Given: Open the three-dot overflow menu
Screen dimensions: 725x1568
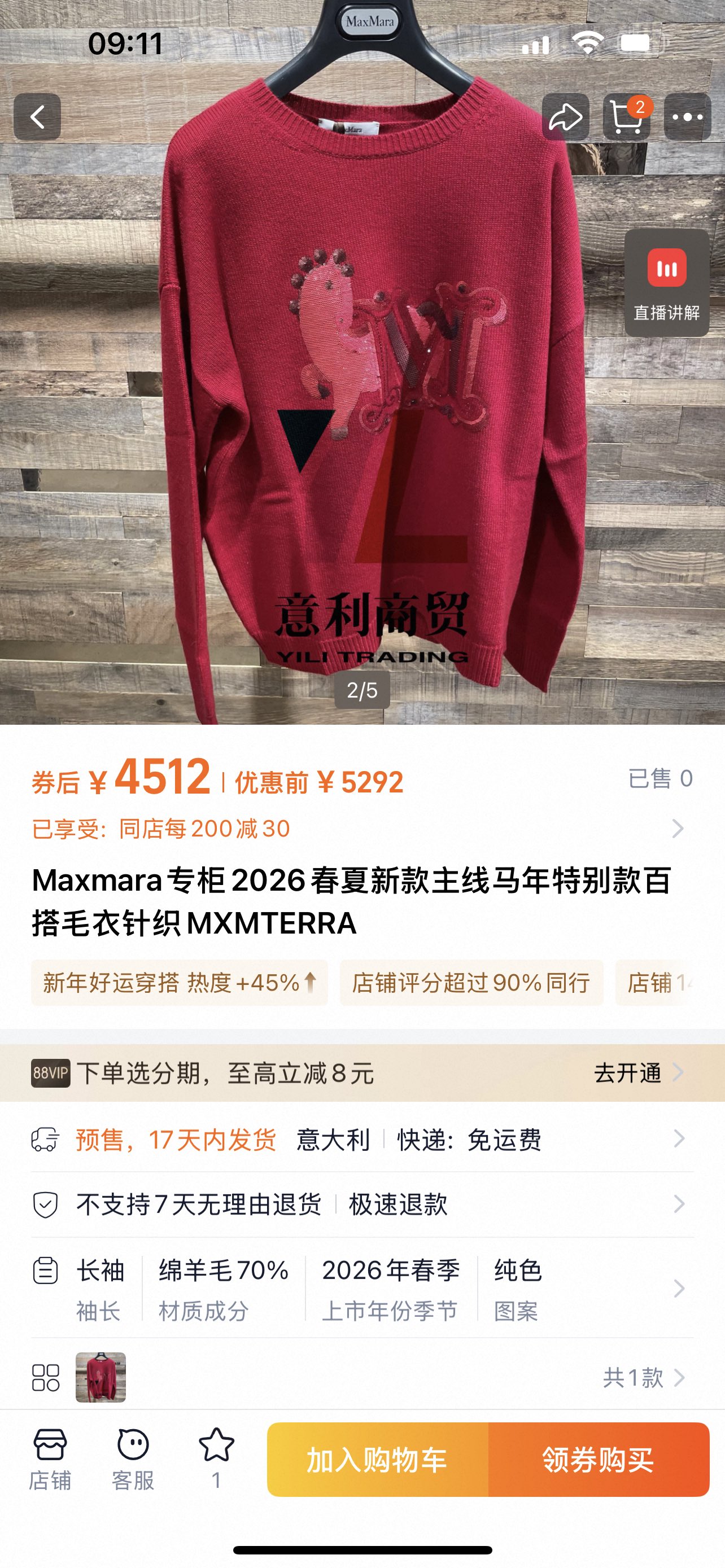Looking at the screenshot, I should 687,117.
